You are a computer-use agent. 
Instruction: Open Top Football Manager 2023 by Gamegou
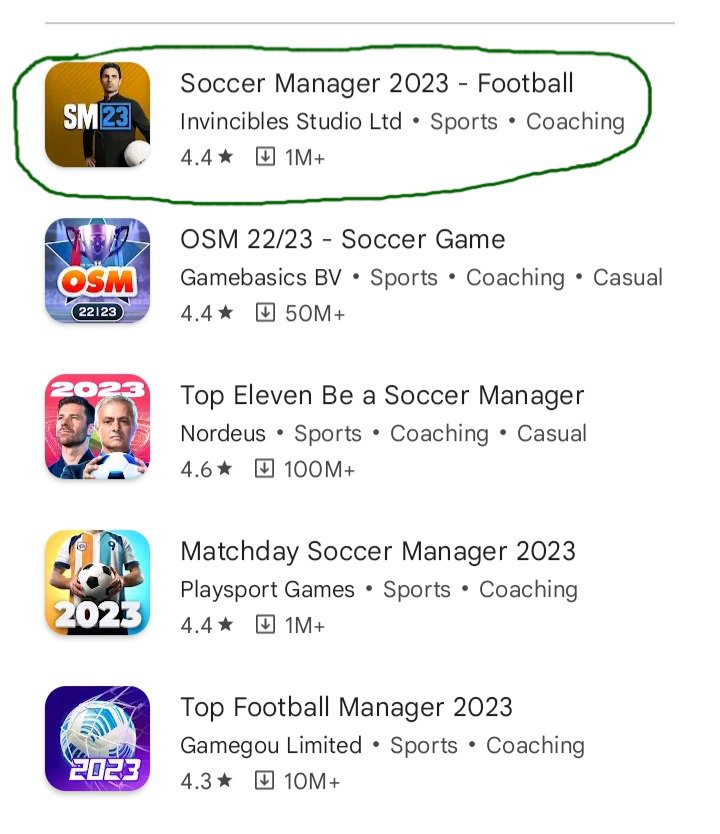coord(346,708)
